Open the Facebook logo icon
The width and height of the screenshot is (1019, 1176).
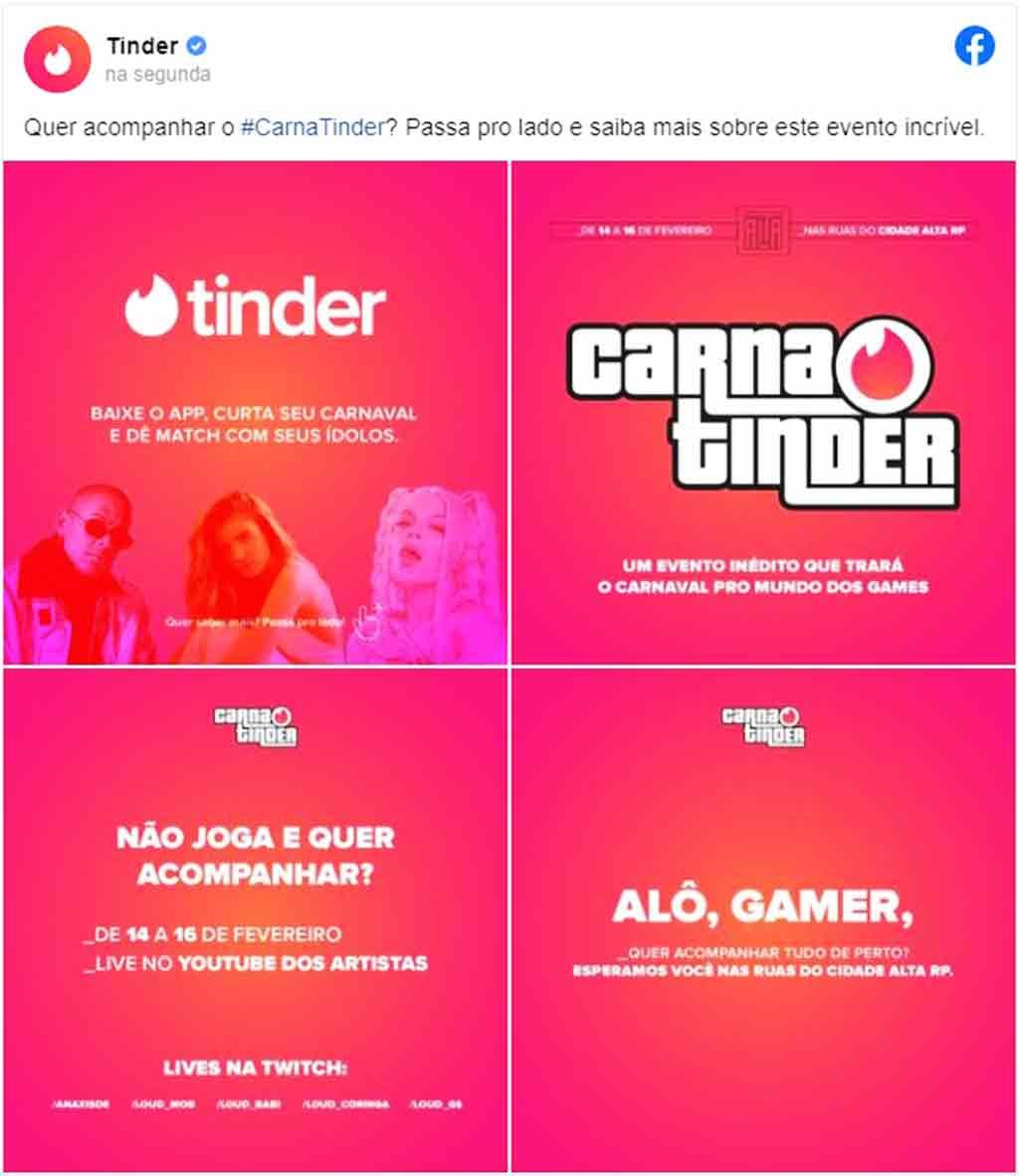click(x=973, y=46)
